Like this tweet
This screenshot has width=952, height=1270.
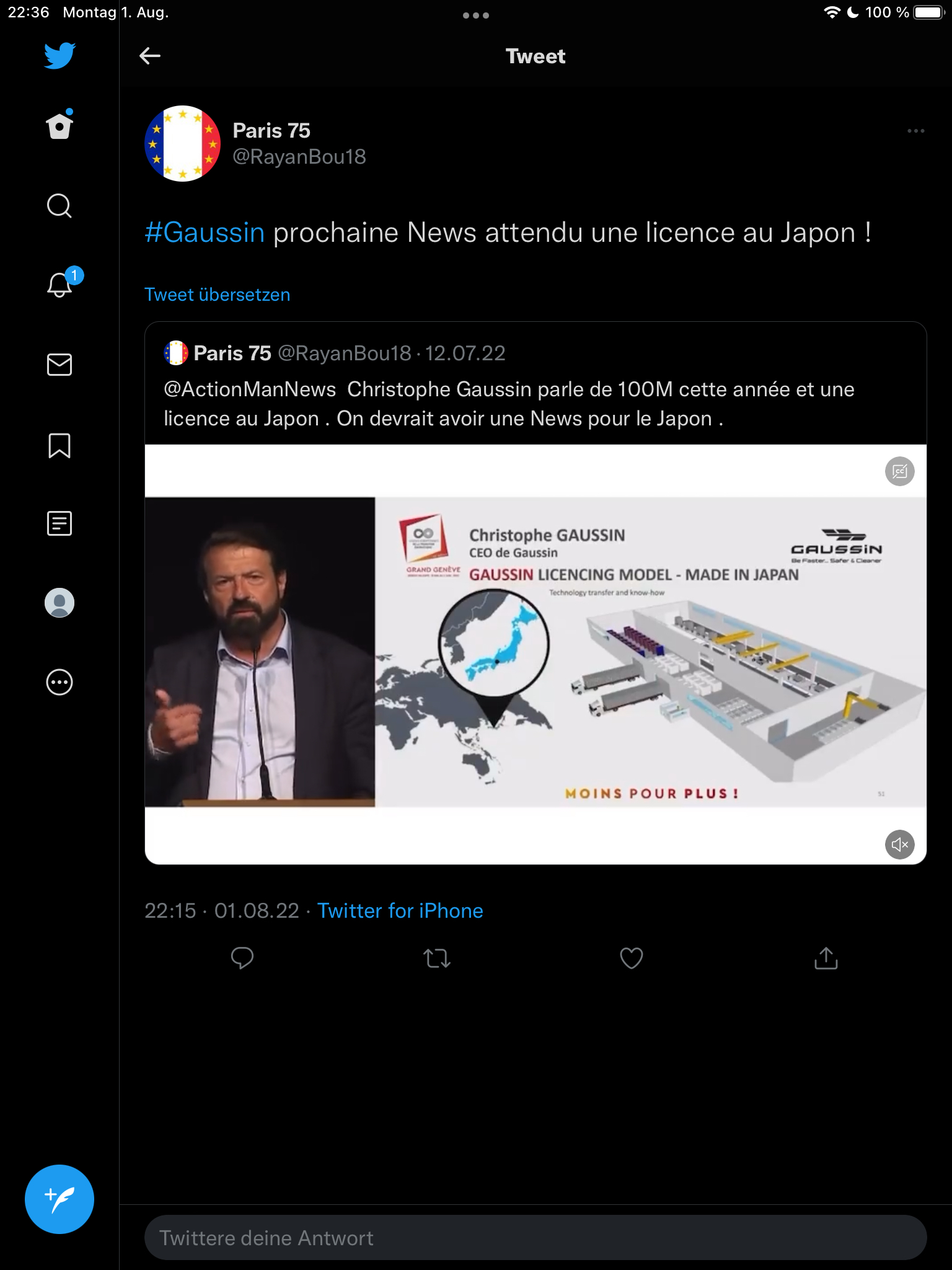(631, 958)
